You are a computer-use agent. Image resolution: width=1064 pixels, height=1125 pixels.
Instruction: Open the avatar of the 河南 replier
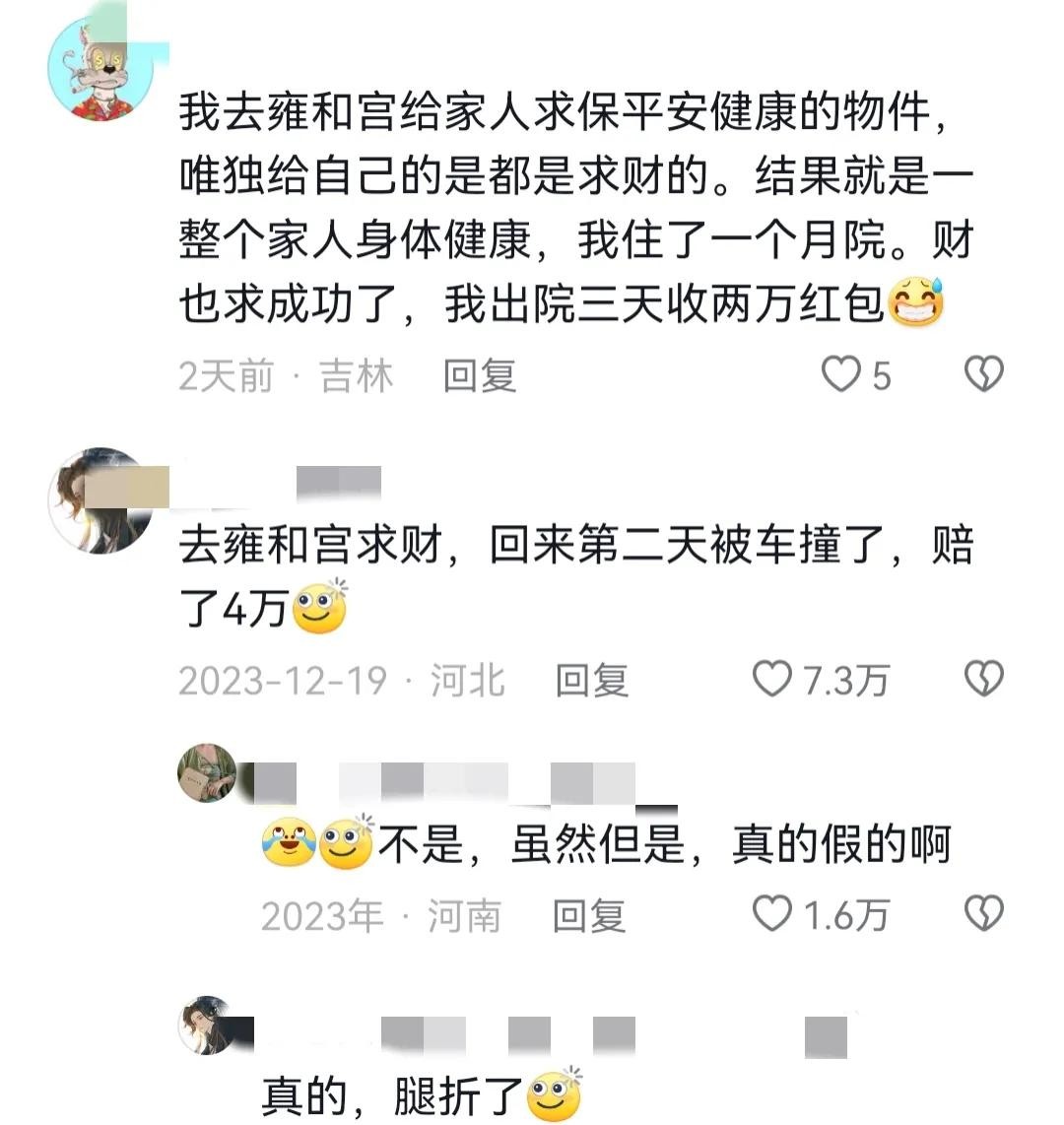click(208, 773)
